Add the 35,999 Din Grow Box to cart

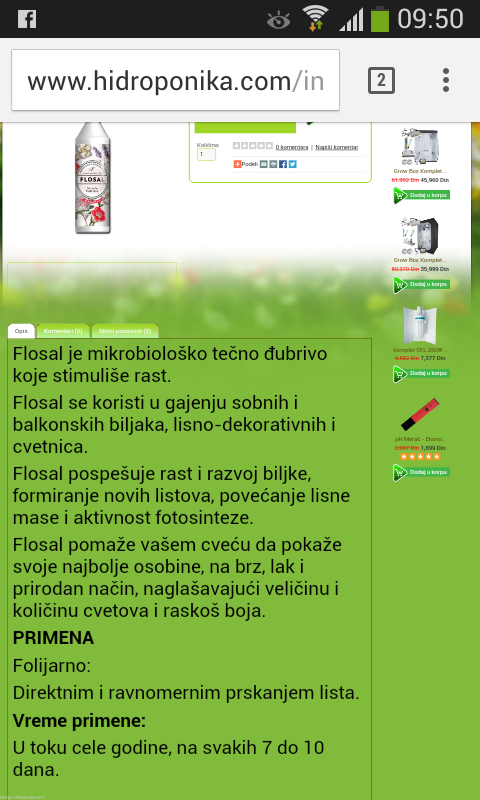[x=421, y=284]
